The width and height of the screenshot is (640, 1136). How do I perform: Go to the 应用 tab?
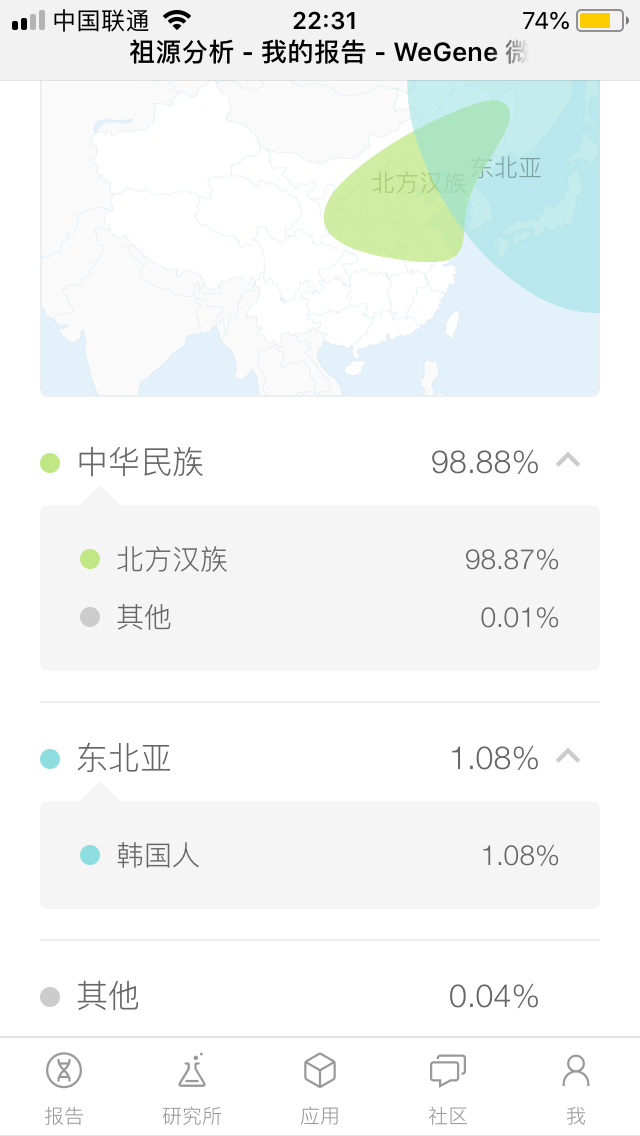click(320, 1089)
